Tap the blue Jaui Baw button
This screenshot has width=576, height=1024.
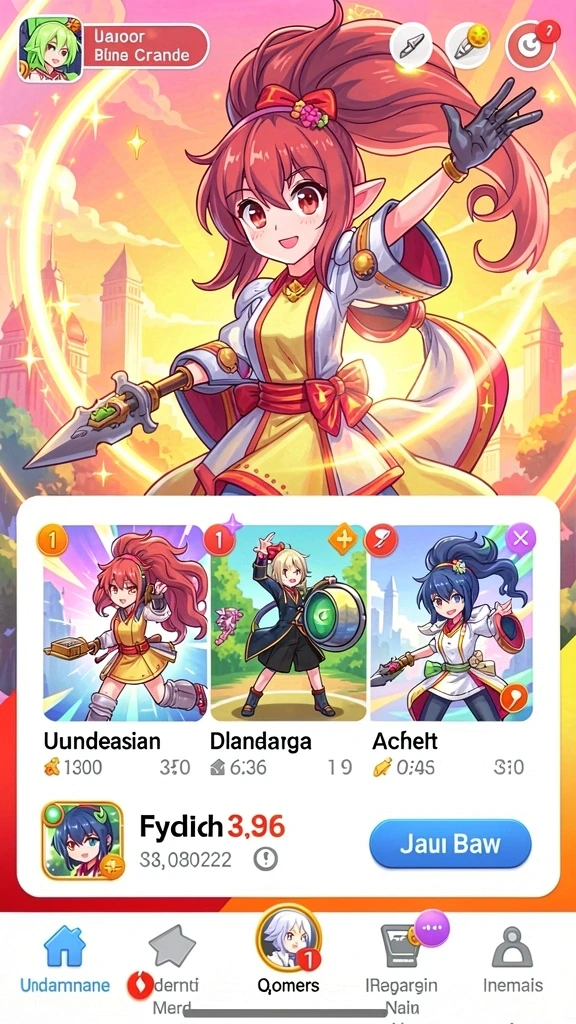450,843
